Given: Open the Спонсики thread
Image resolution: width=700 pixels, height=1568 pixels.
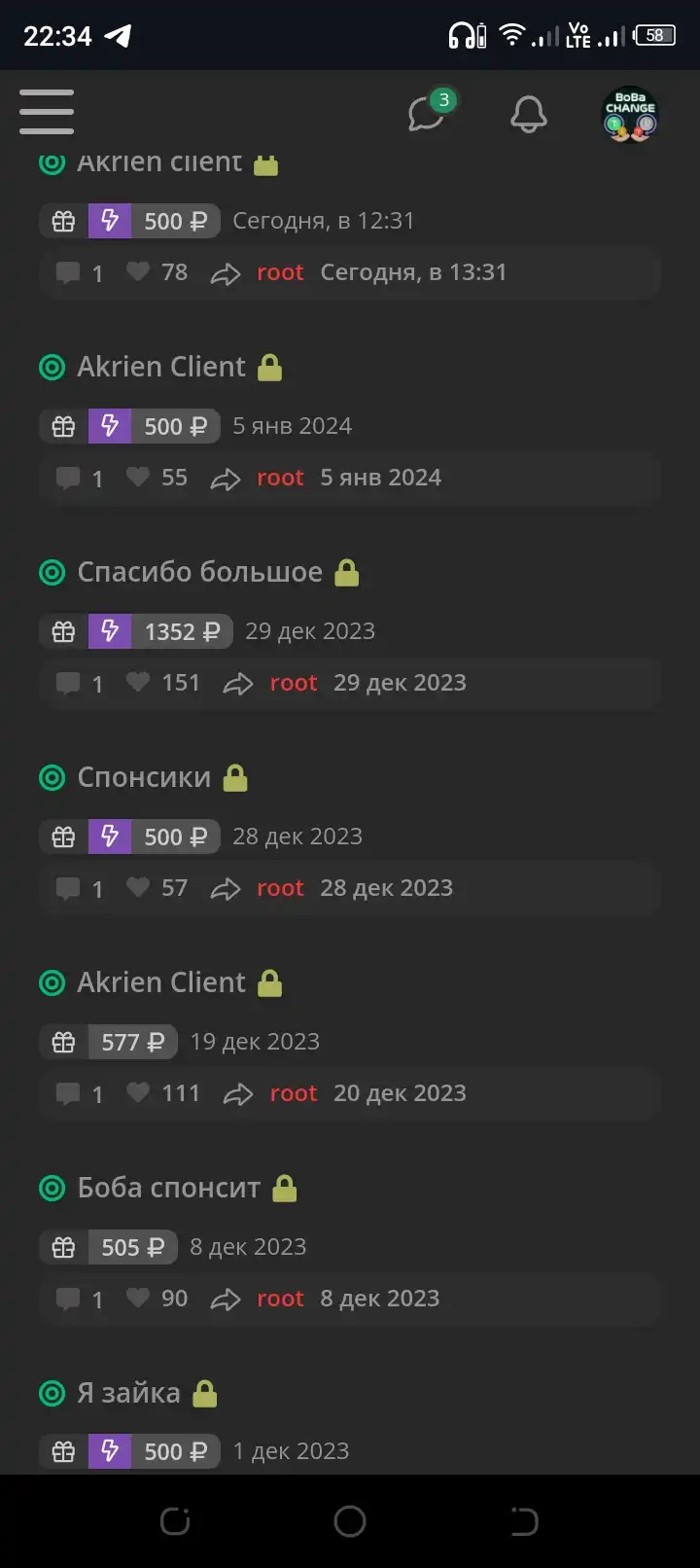Looking at the screenshot, I should [x=144, y=777].
